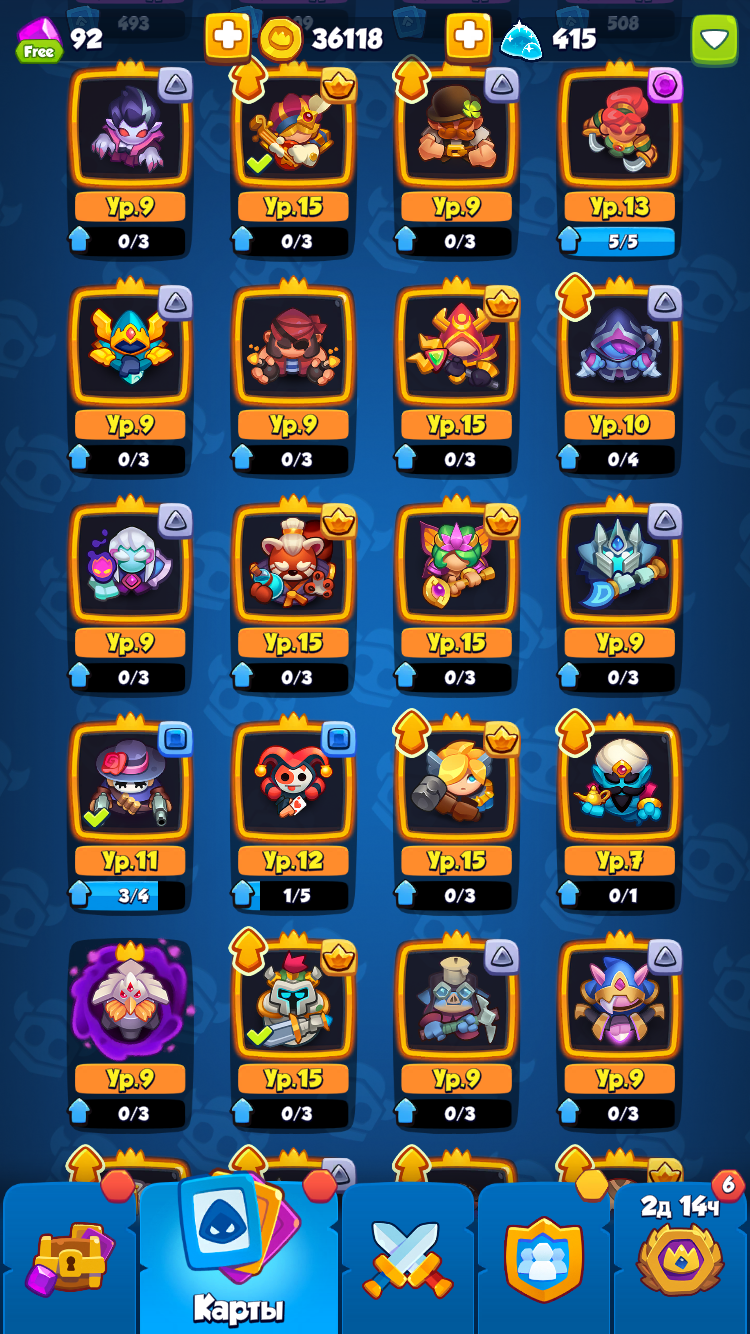The width and height of the screenshot is (750, 1334).
Task: Open the level 11 card with 3/4 progress
Action: tap(130, 814)
